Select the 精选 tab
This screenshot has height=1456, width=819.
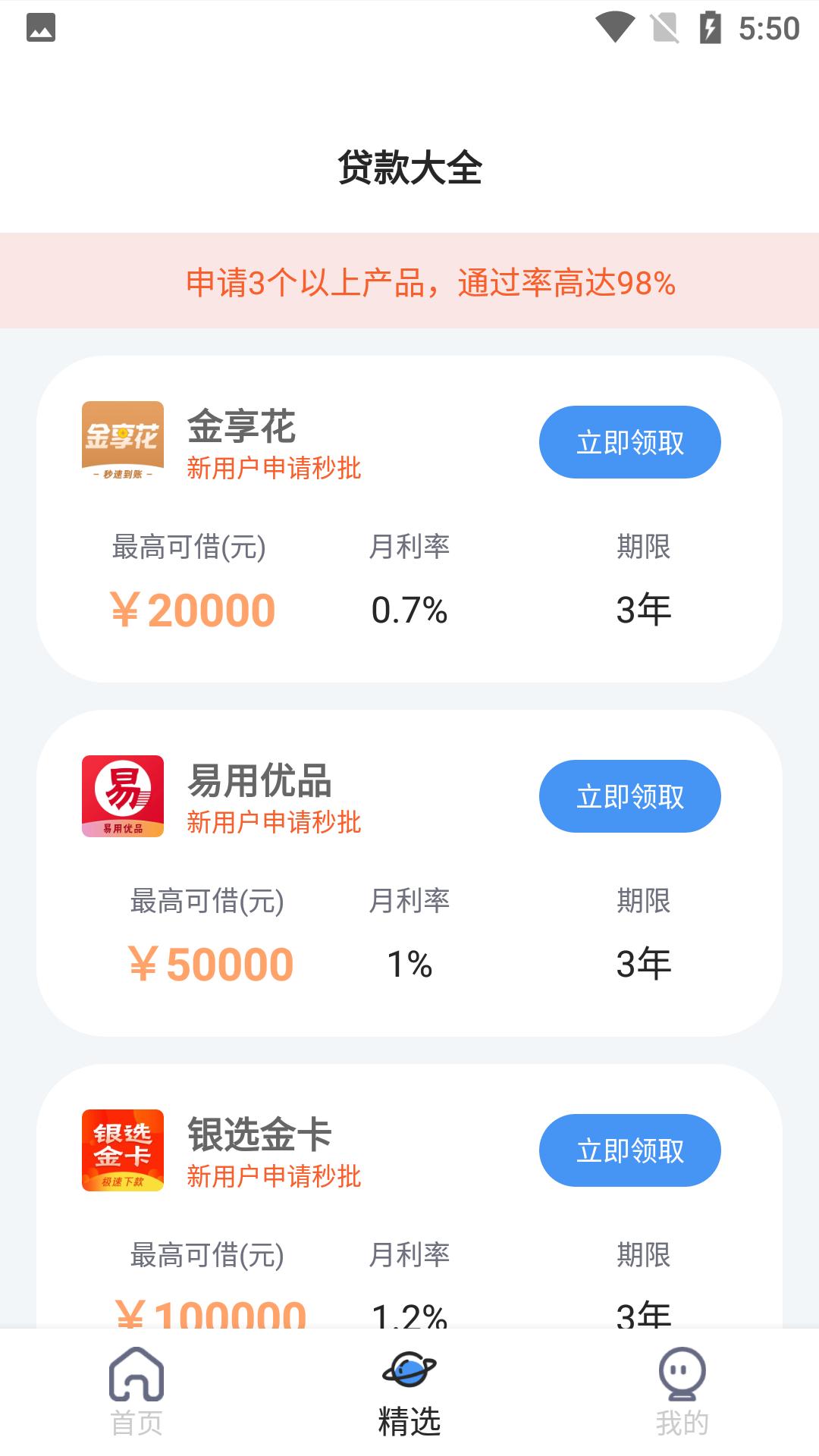[x=409, y=1392]
